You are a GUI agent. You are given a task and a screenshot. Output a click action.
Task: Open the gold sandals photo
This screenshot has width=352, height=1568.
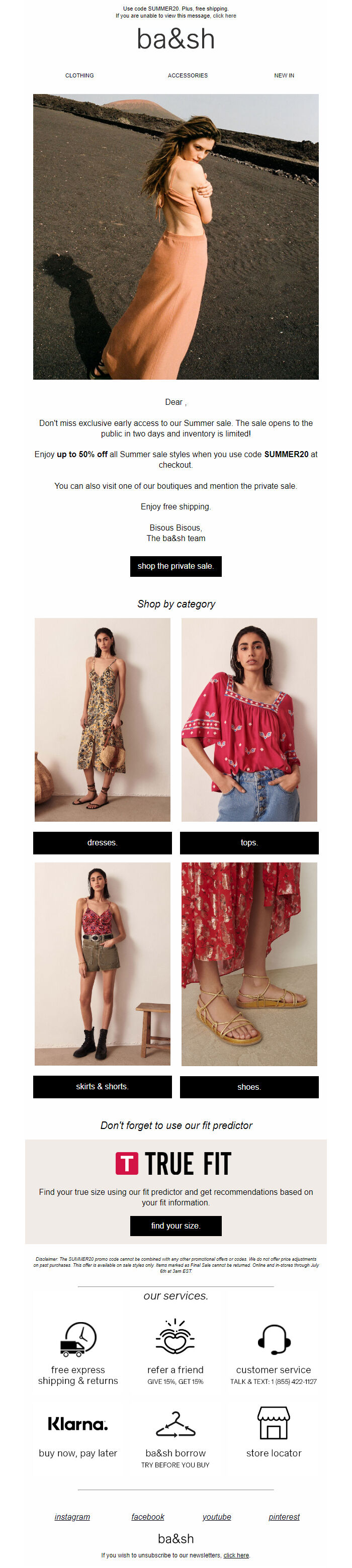tap(249, 964)
